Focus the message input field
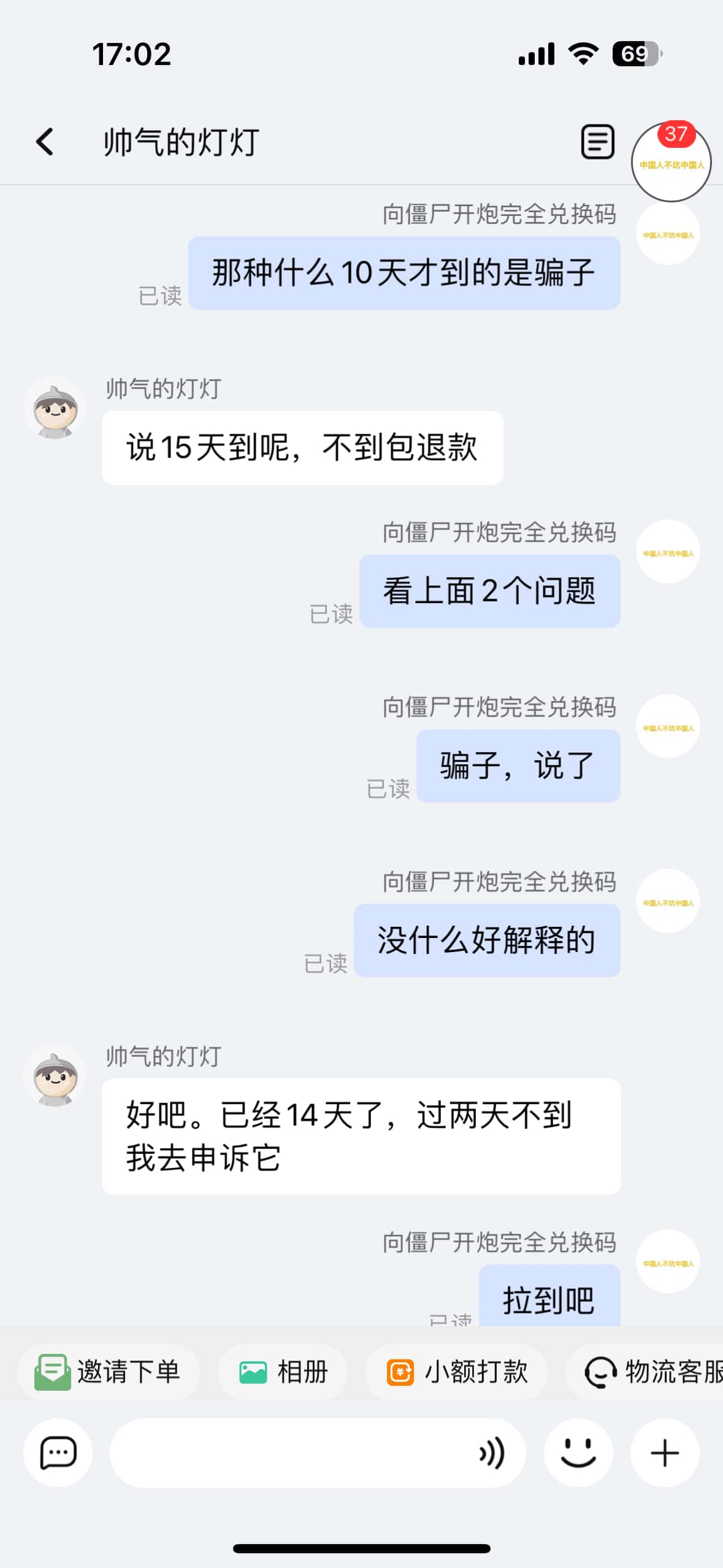 pyautogui.click(x=288, y=1453)
